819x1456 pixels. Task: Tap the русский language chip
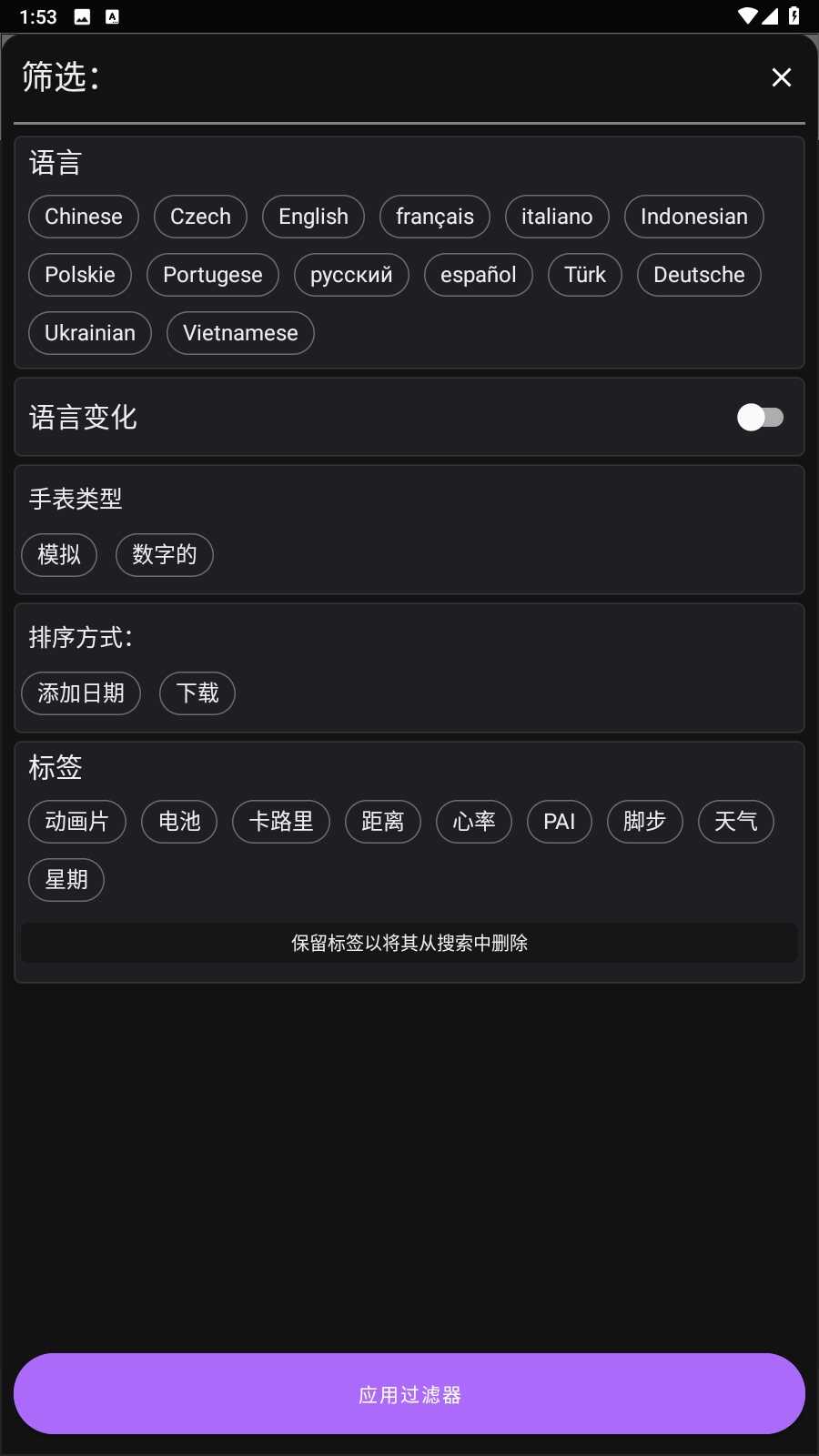(351, 275)
